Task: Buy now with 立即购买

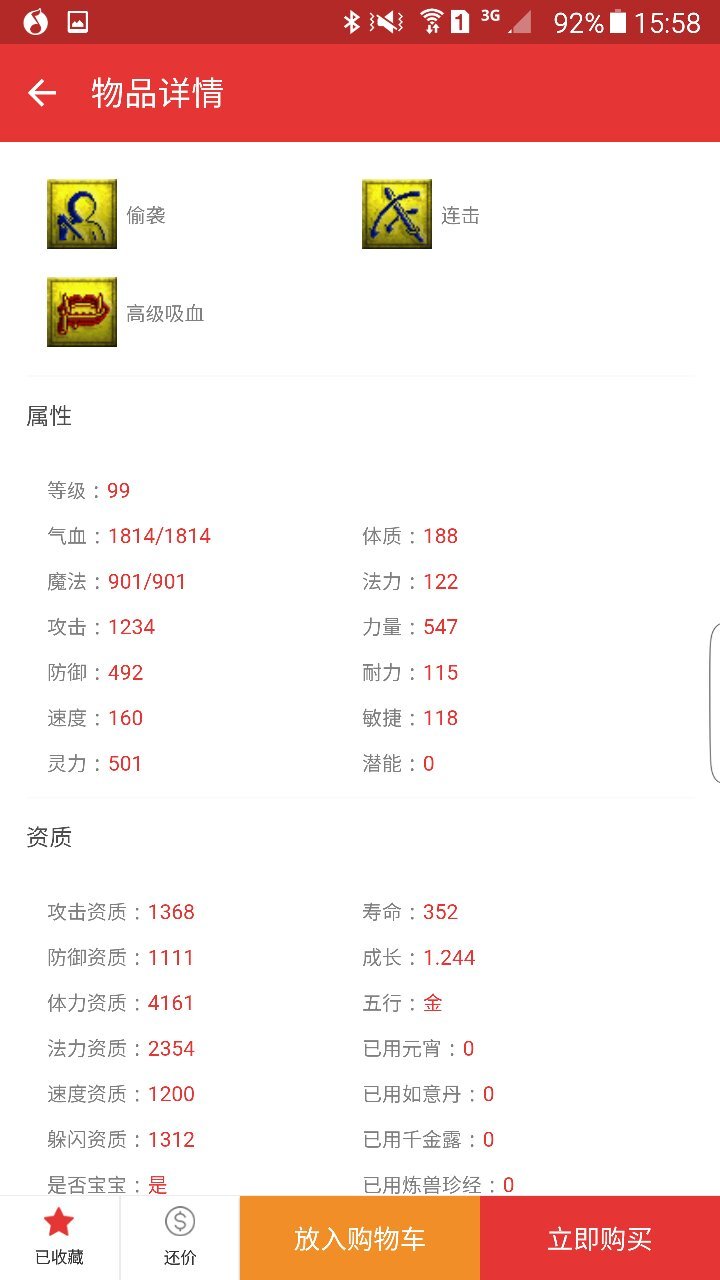Action: 600,1238
